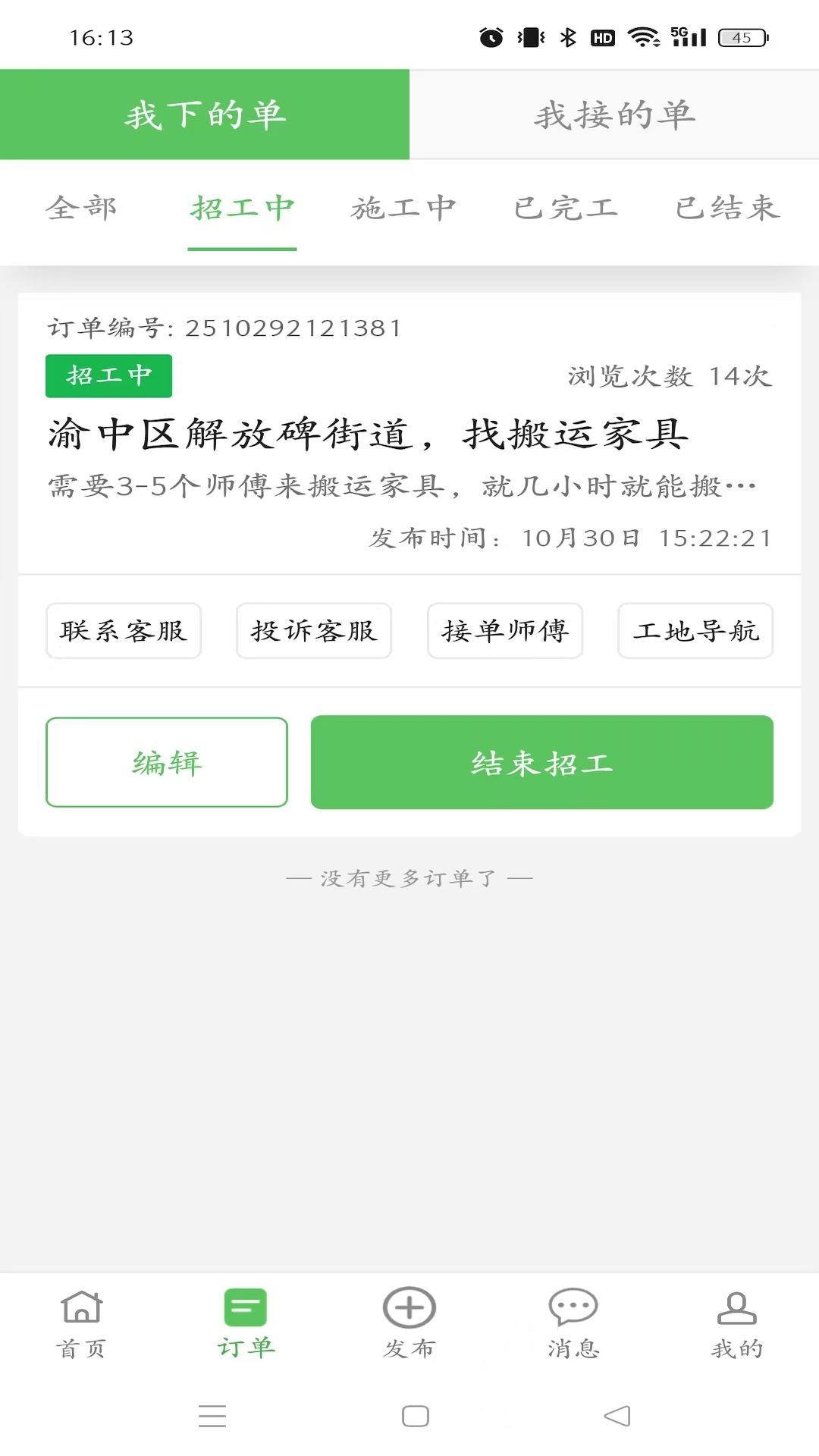Tap the 发布 plus publish icon

click(x=409, y=1309)
